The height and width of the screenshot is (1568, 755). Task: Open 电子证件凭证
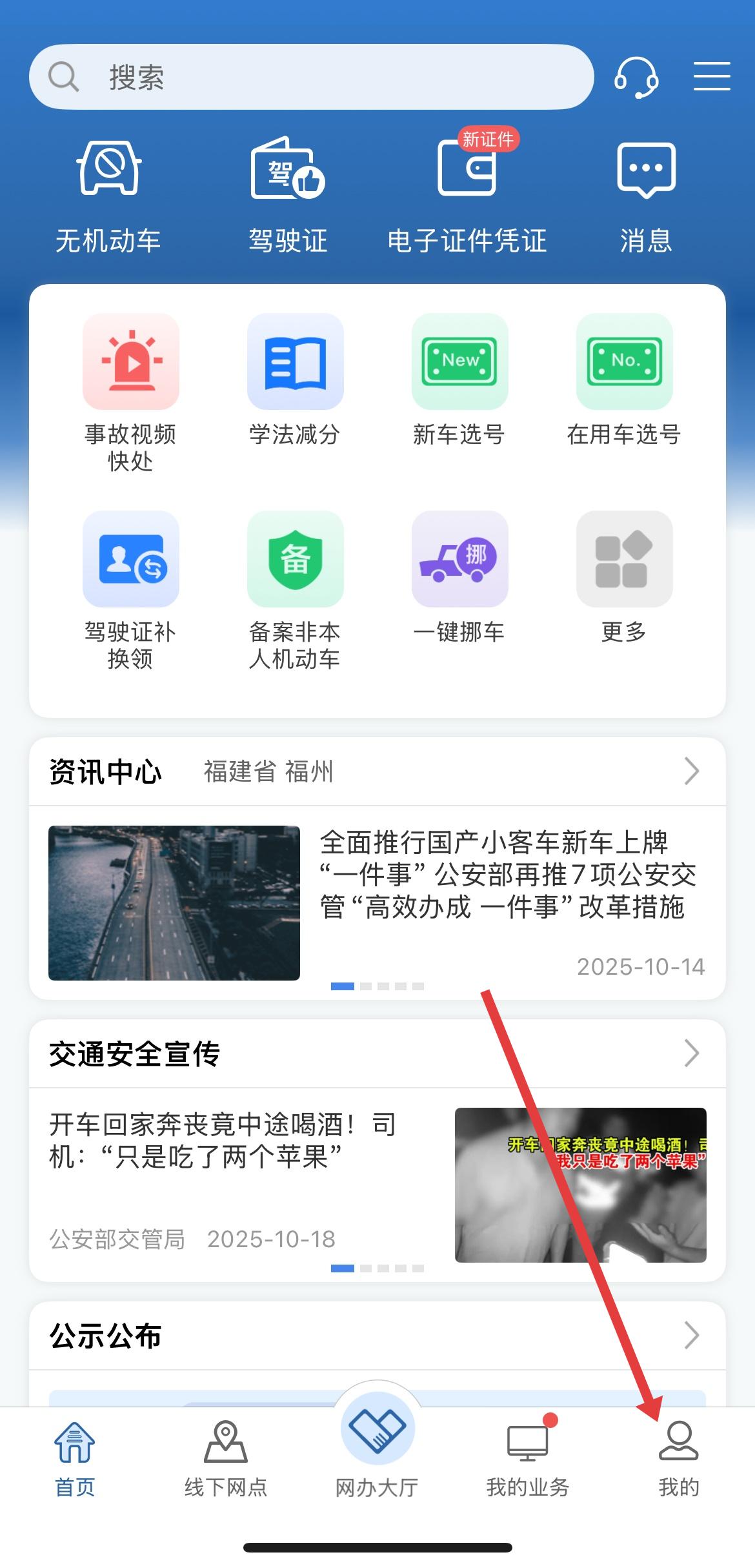coord(467,194)
